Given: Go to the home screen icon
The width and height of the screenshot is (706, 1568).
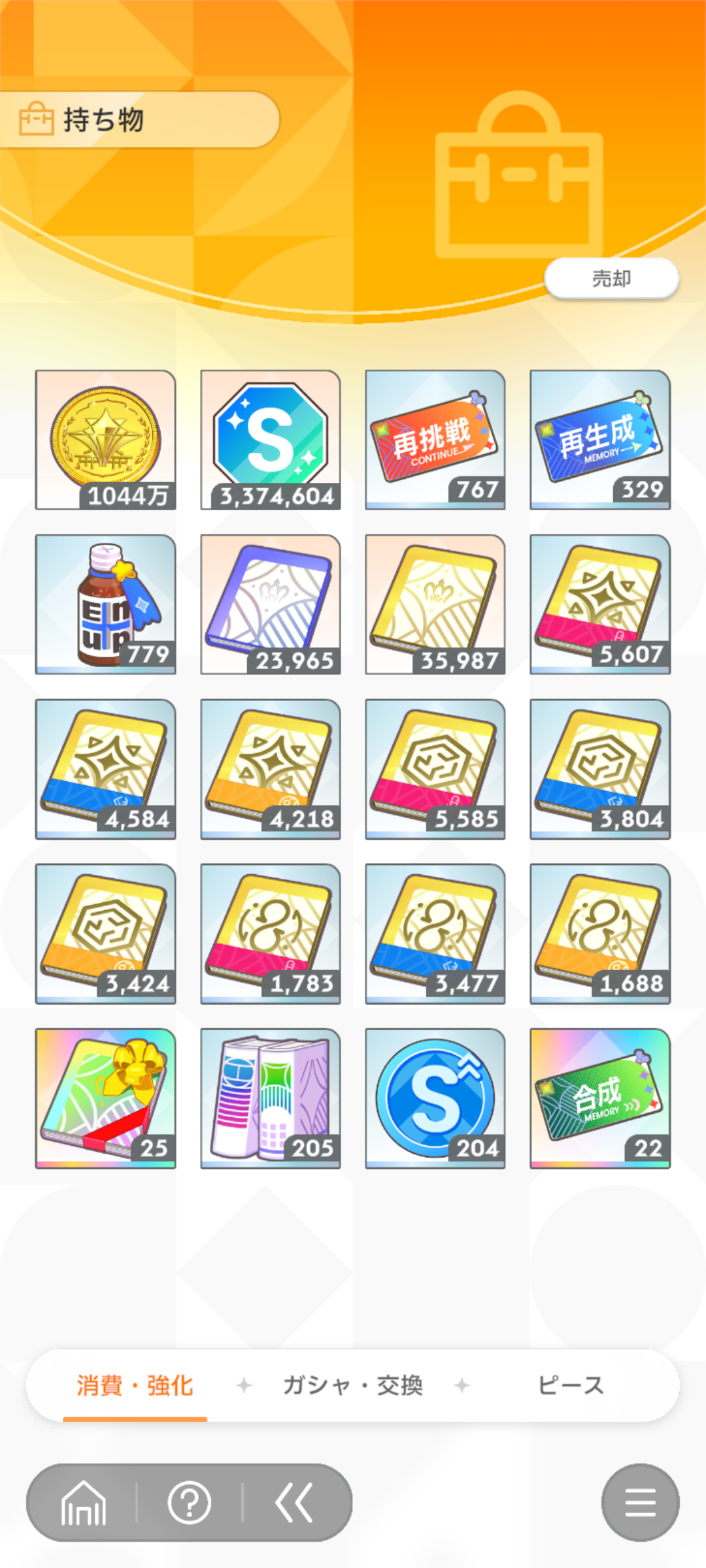Looking at the screenshot, I should pos(83,1503).
